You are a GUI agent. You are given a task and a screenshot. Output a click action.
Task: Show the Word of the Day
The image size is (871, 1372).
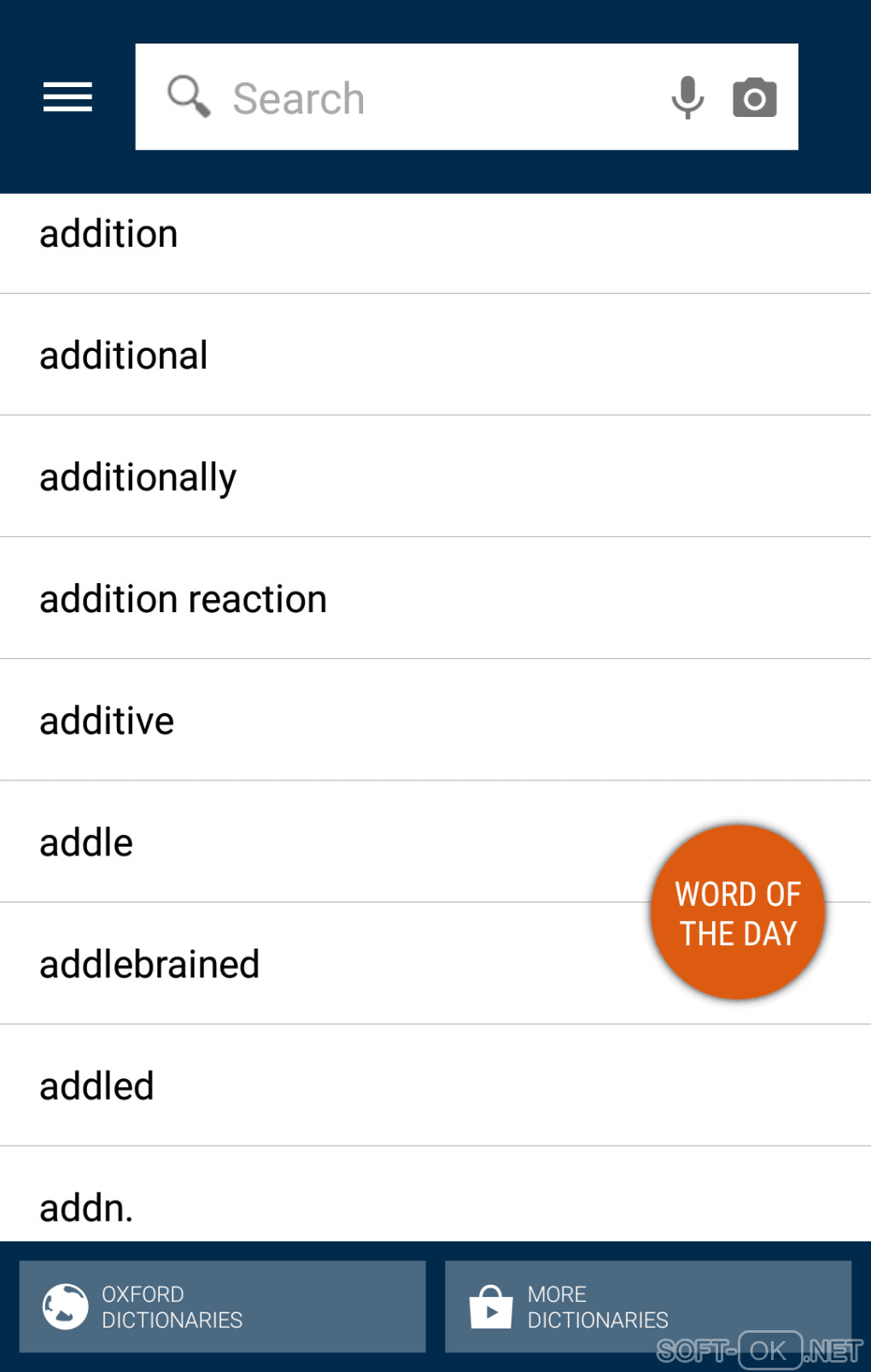point(738,913)
